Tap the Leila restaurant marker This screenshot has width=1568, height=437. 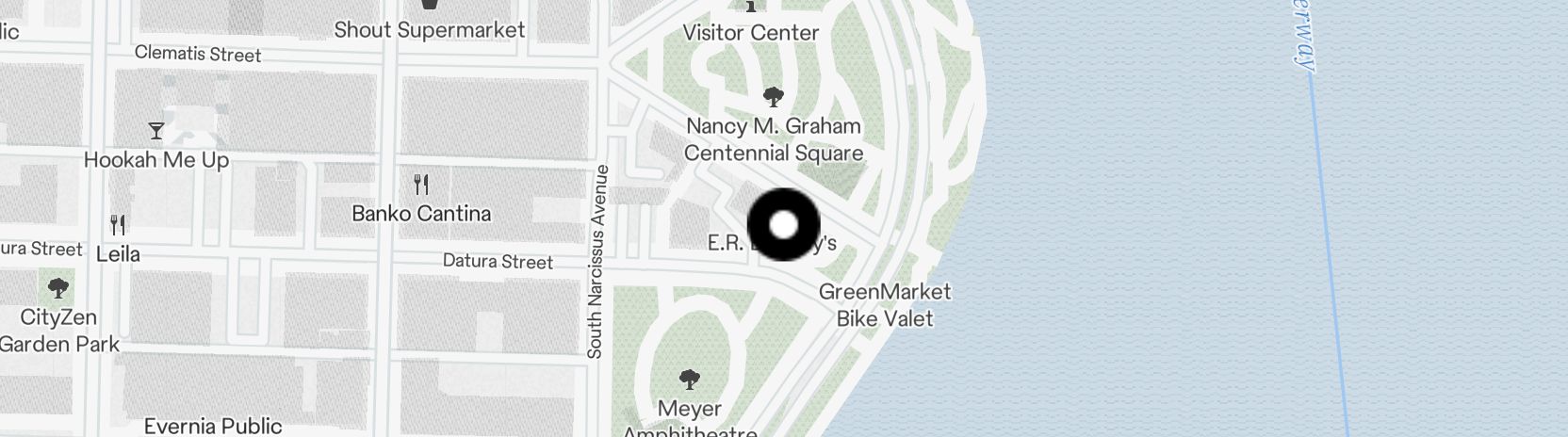point(118,225)
